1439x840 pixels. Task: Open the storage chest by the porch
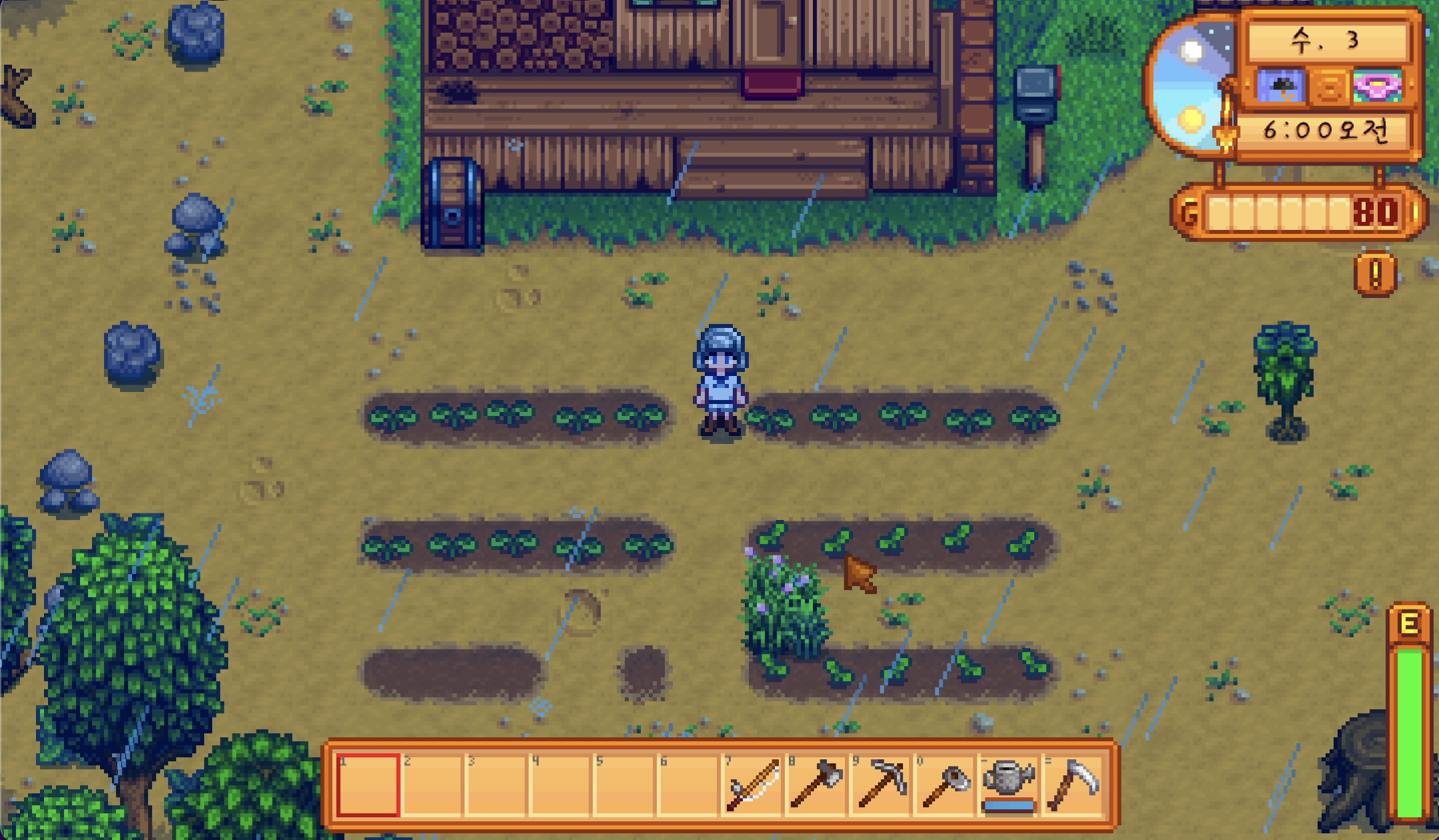pyautogui.click(x=452, y=203)
